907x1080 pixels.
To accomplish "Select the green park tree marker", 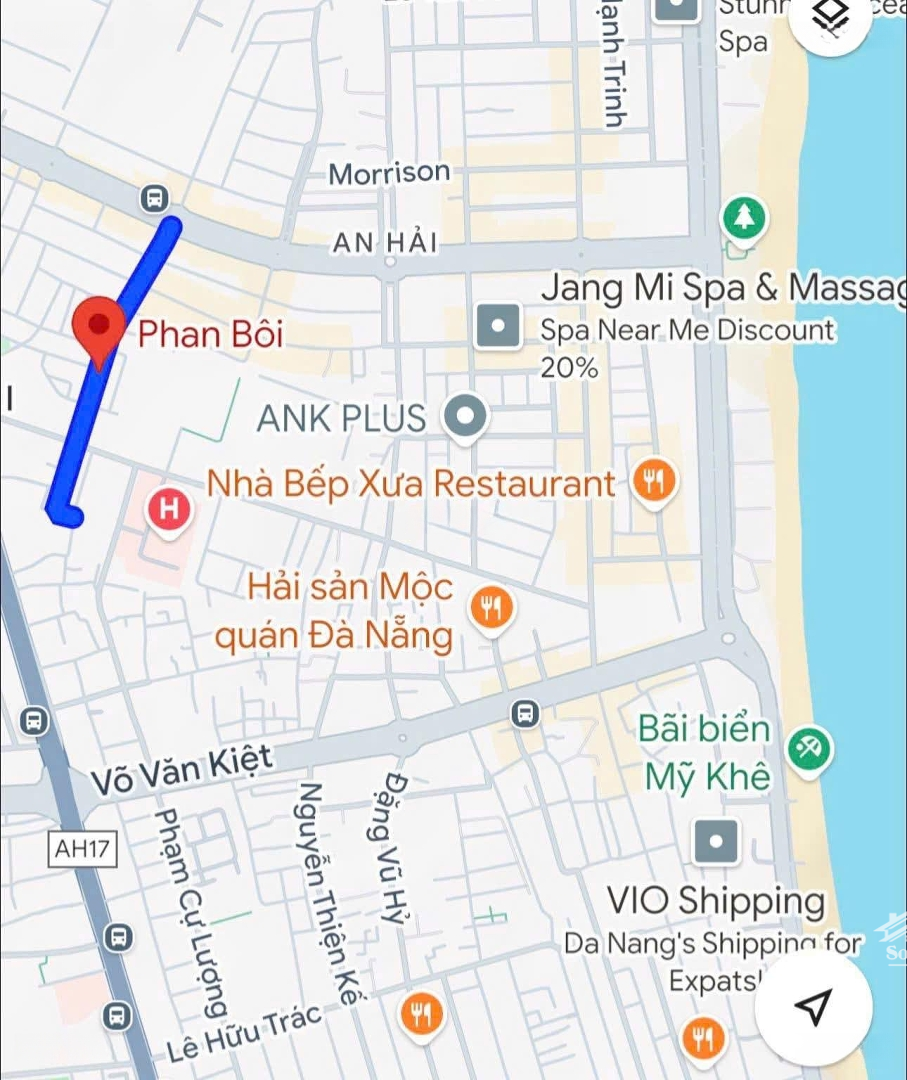I will click(743, 217).
